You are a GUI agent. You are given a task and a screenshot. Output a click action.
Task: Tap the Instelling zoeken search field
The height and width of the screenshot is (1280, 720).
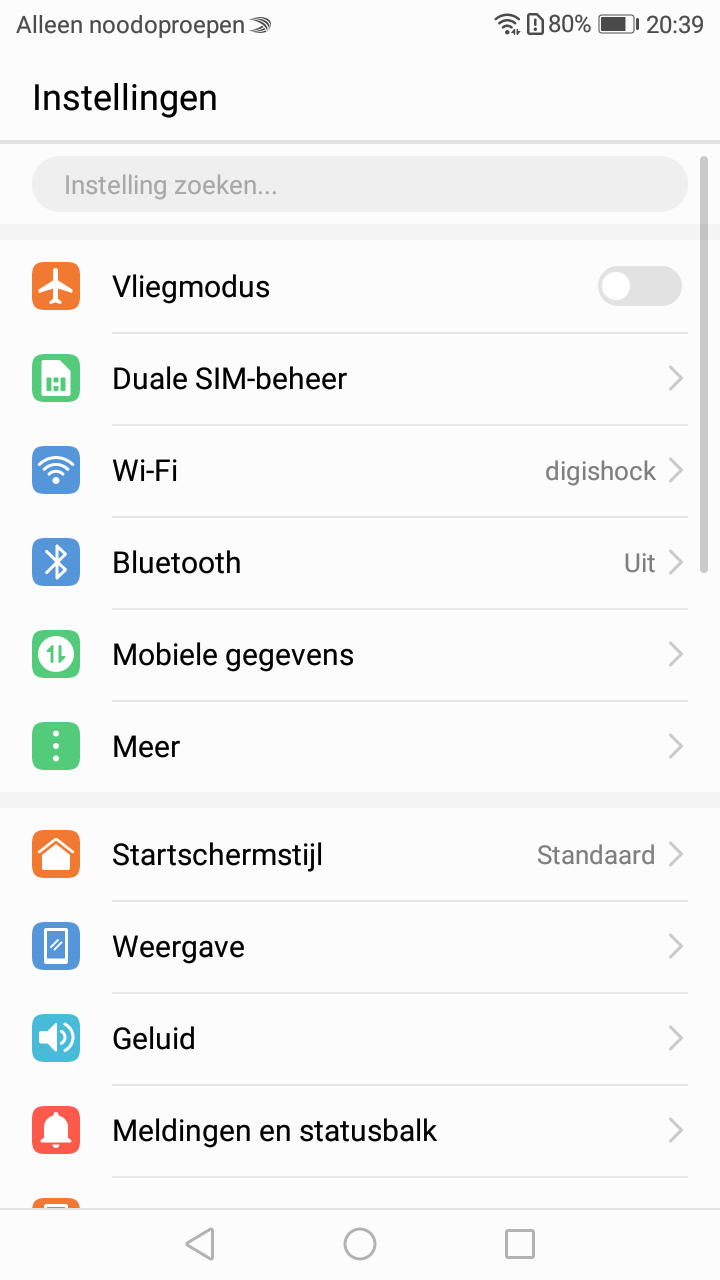click(360, 185)
